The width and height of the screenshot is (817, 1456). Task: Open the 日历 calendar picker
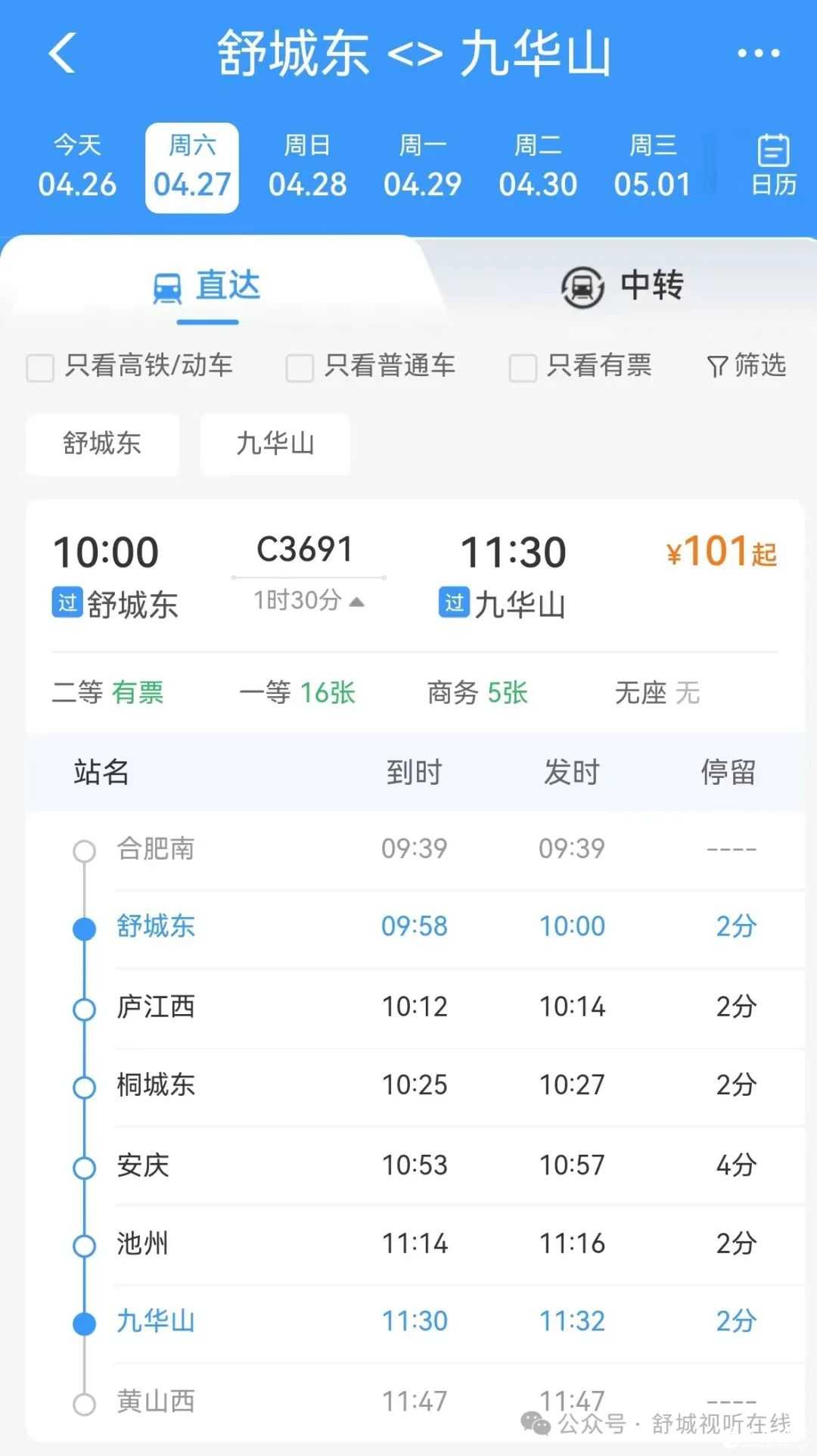click(773, 165)
